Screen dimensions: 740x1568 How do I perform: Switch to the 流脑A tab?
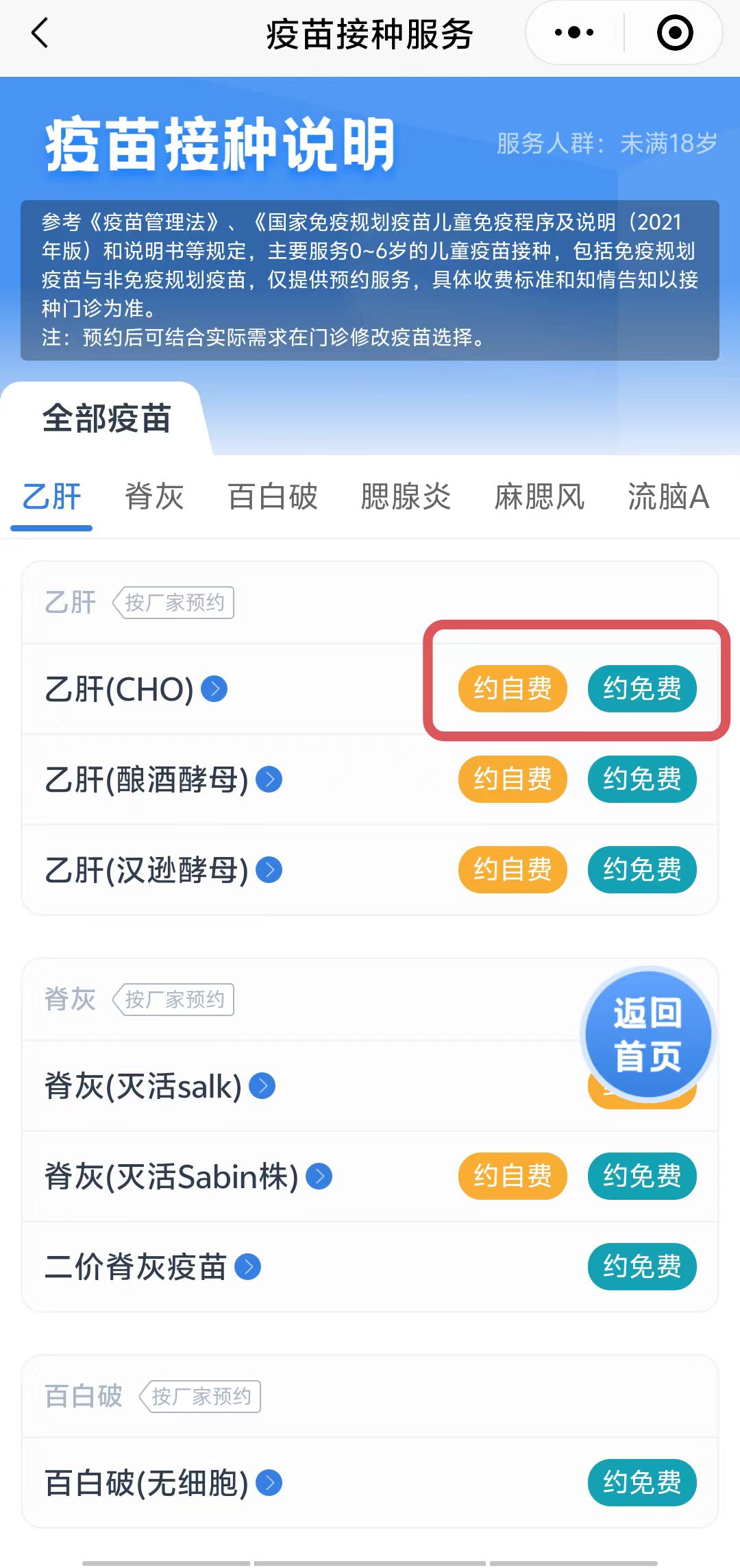[668, 497]
